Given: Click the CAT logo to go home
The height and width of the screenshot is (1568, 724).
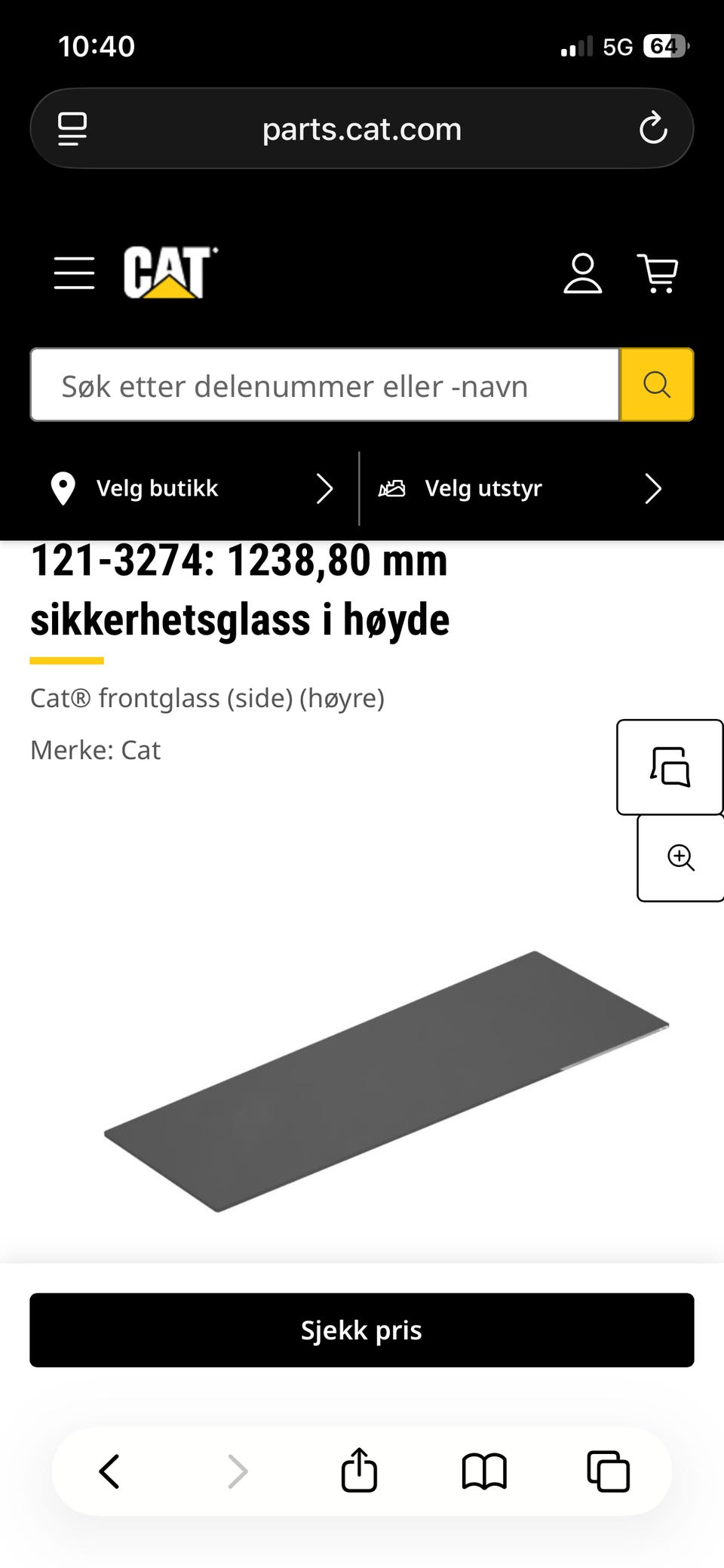Looking at the screenshot, I should [x=168, y=273].
